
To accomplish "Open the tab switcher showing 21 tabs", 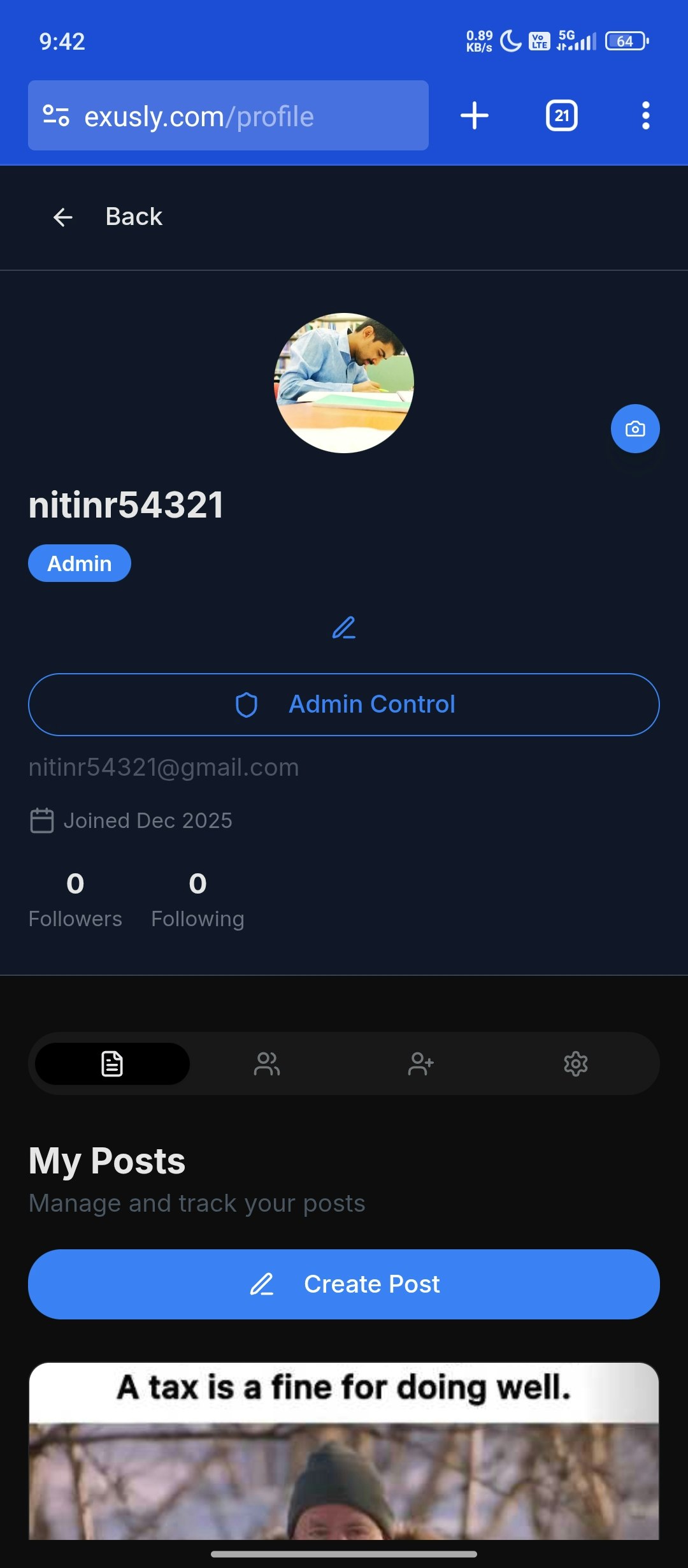I will pos(561,116).
